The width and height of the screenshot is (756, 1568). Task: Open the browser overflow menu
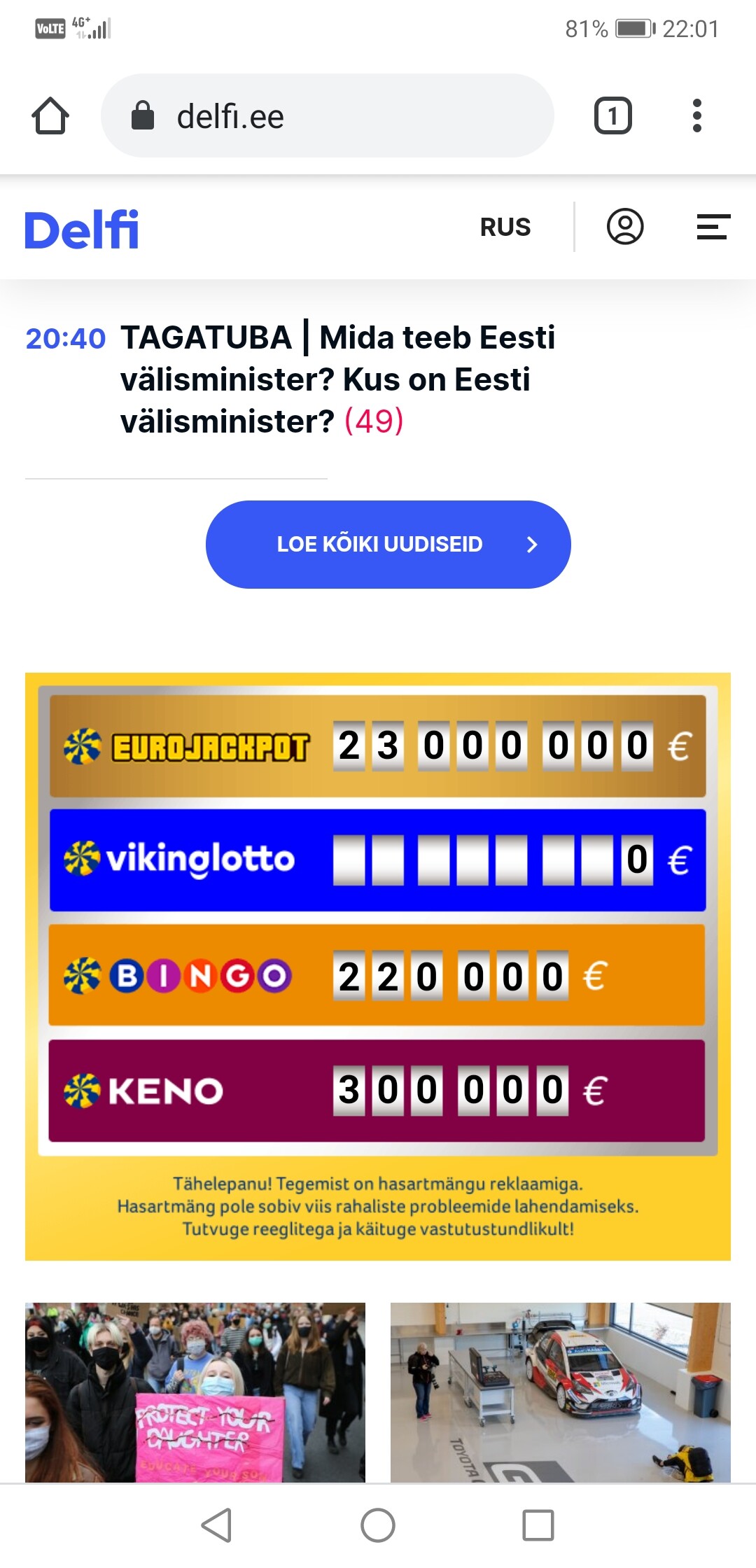point(696,116)
